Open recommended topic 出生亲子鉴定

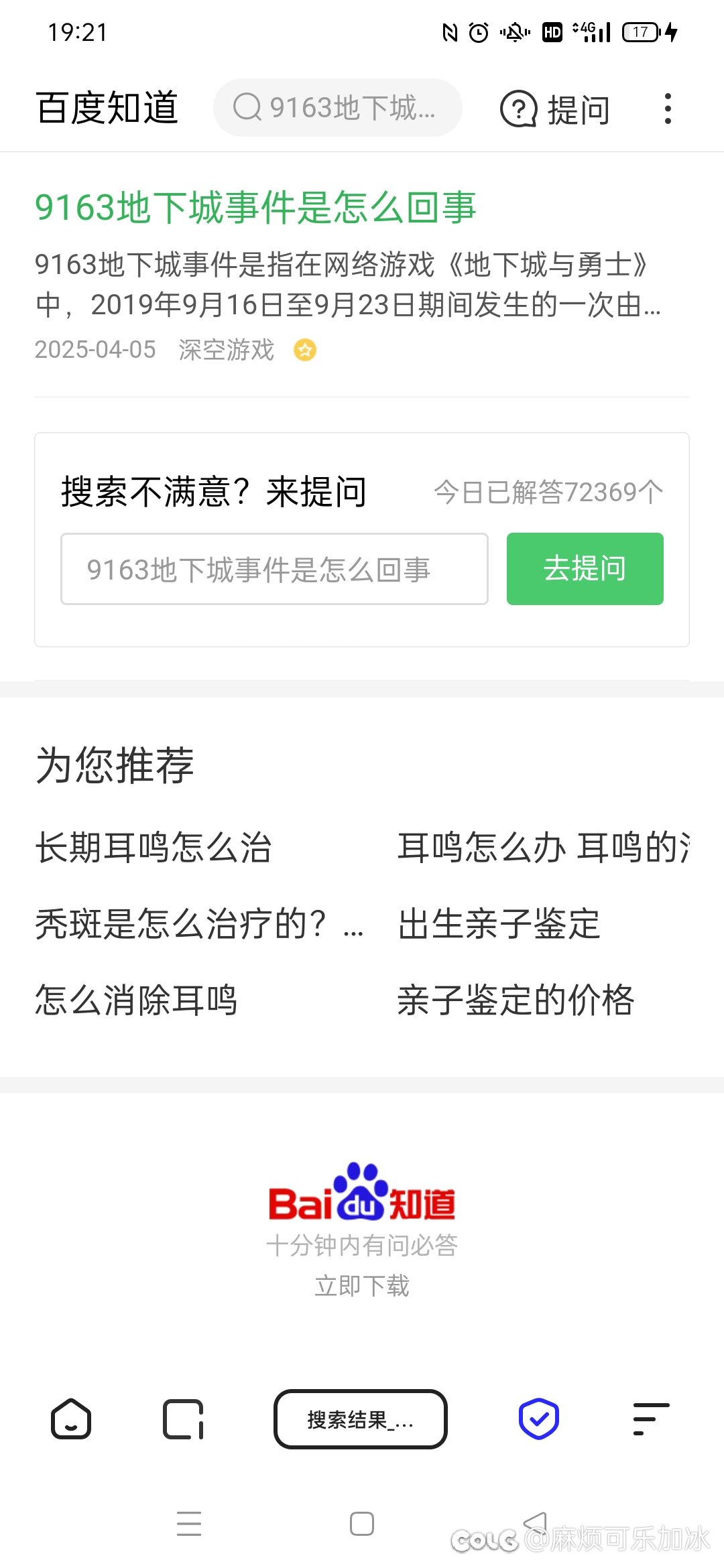pyautogui.click(x=499, y=924)
